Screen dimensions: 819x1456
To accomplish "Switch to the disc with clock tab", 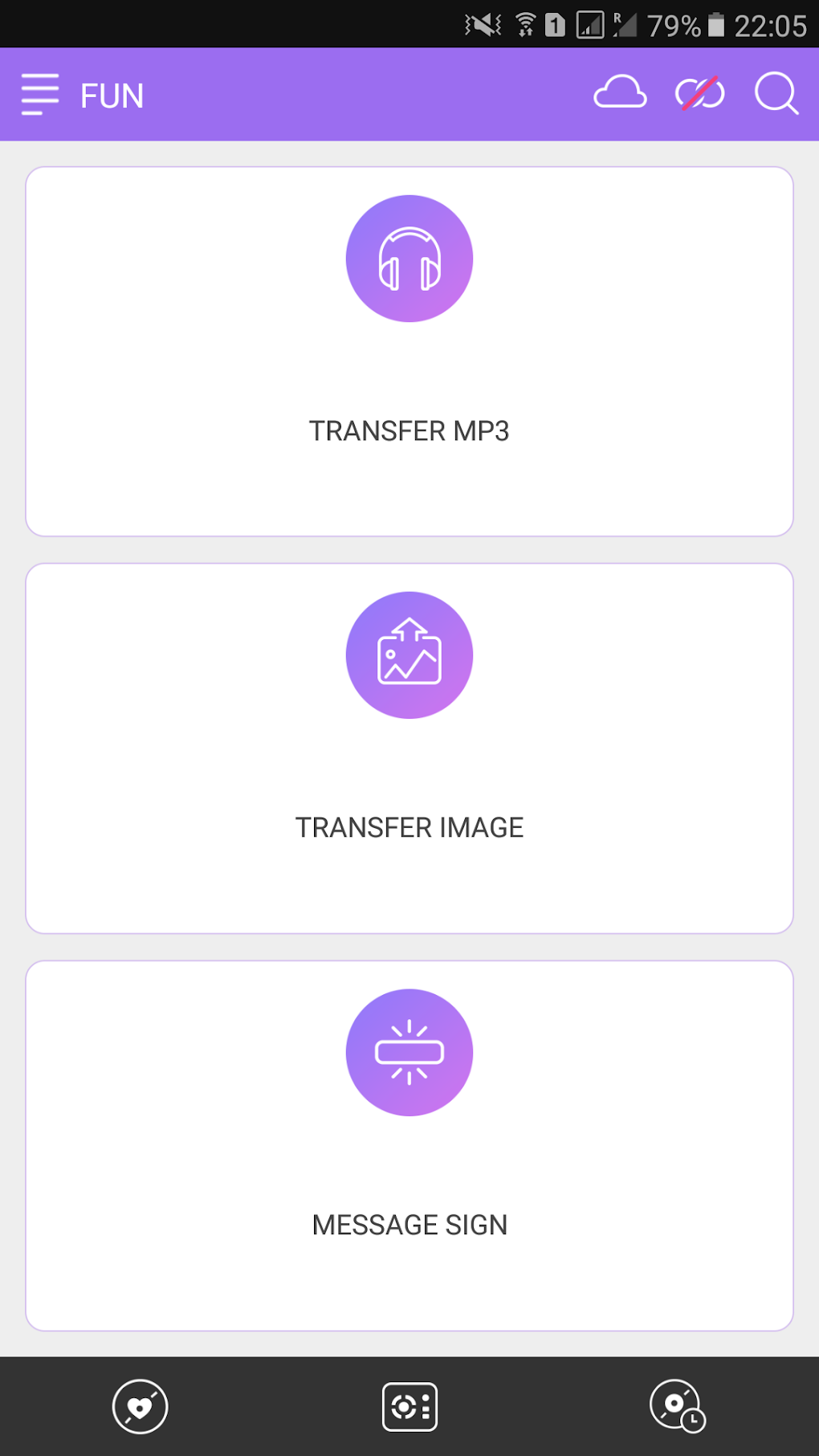I will pyautogui.click(x=677, y=1406).
